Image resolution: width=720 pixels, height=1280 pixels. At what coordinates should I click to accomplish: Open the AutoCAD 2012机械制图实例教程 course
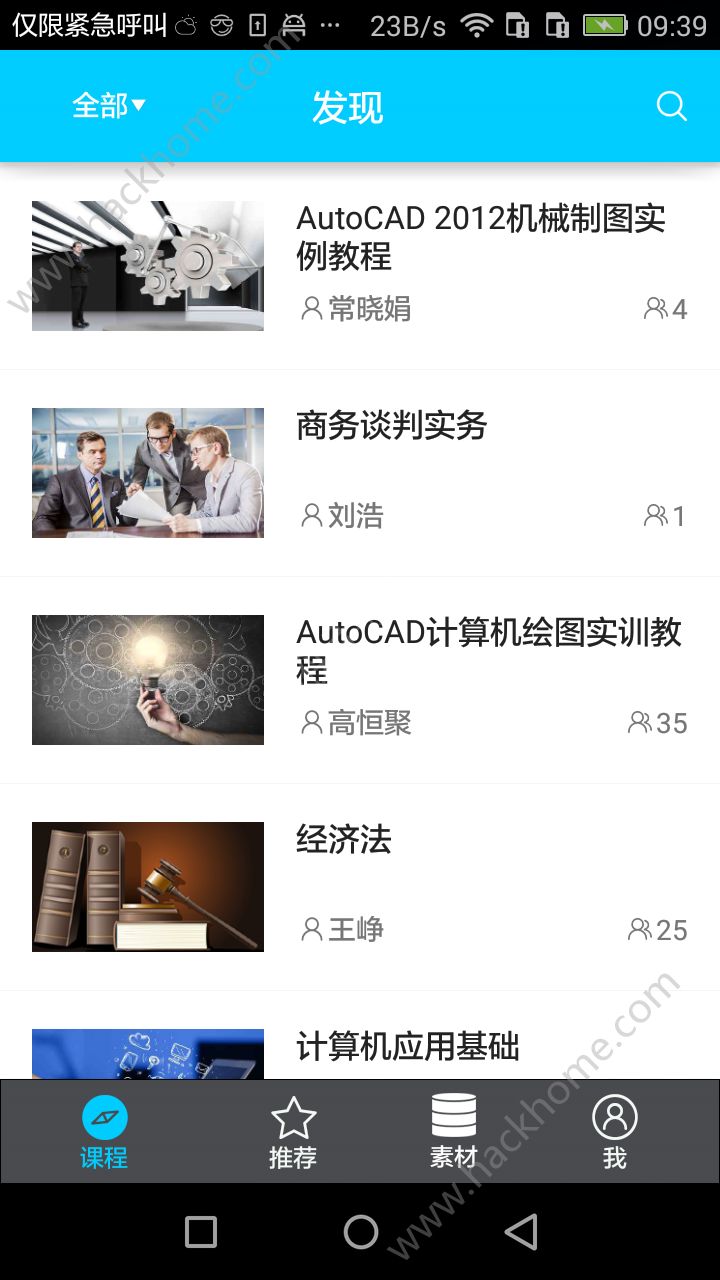coord(480,237)
